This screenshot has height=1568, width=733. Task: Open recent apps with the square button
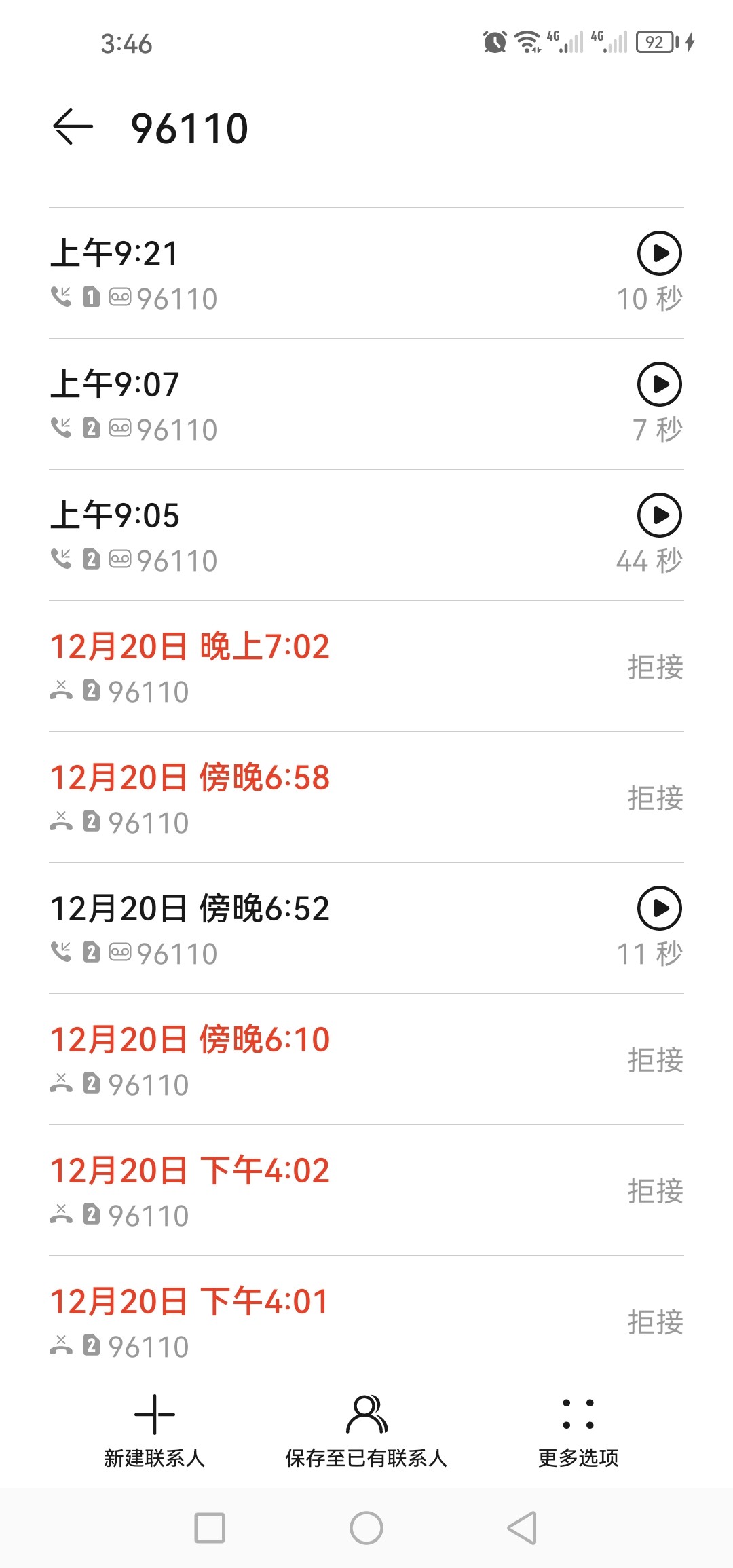click(x=210, y=1528)
